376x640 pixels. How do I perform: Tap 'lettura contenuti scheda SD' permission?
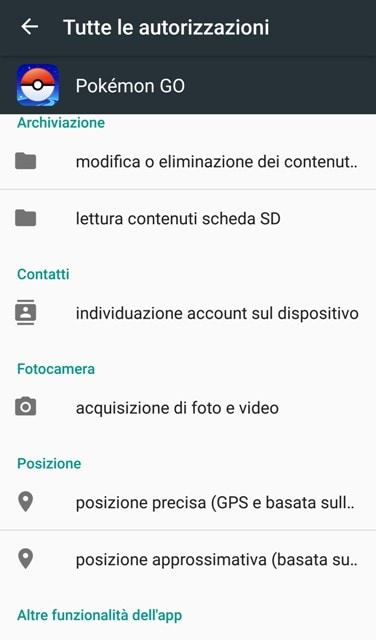188,218
